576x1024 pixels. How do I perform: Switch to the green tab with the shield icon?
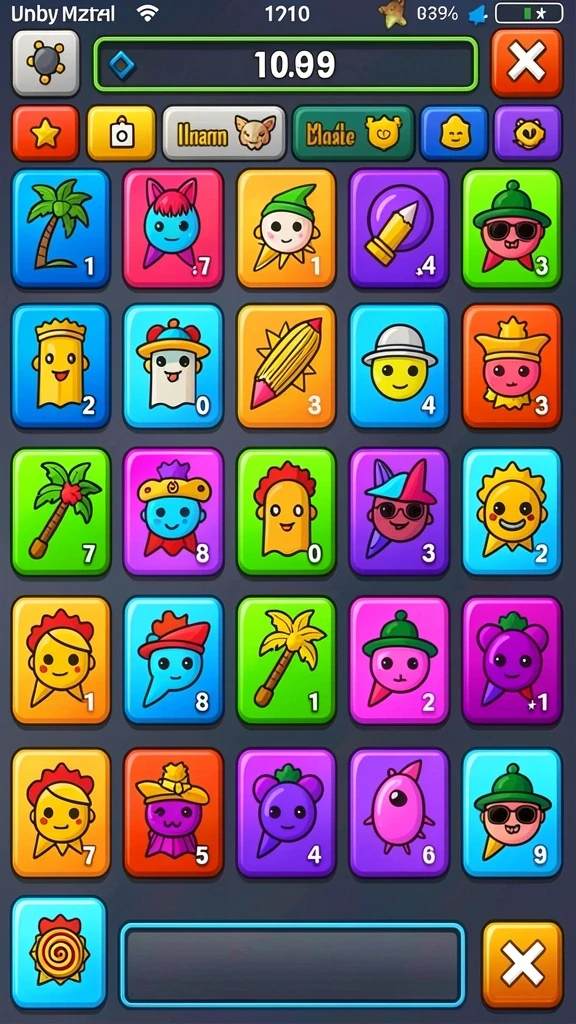click(353, 133)
